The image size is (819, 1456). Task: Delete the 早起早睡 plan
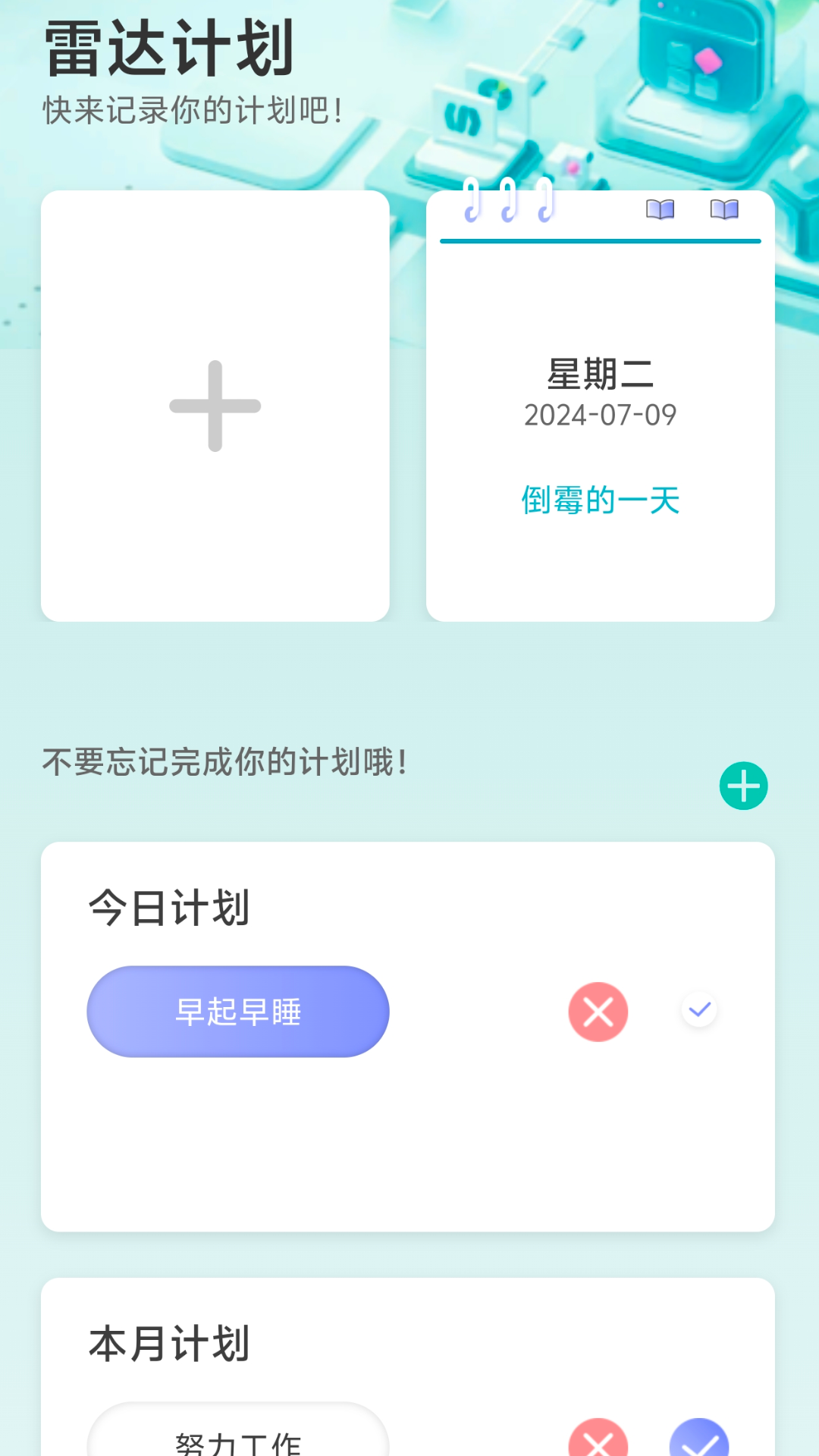click(598, 1012)
